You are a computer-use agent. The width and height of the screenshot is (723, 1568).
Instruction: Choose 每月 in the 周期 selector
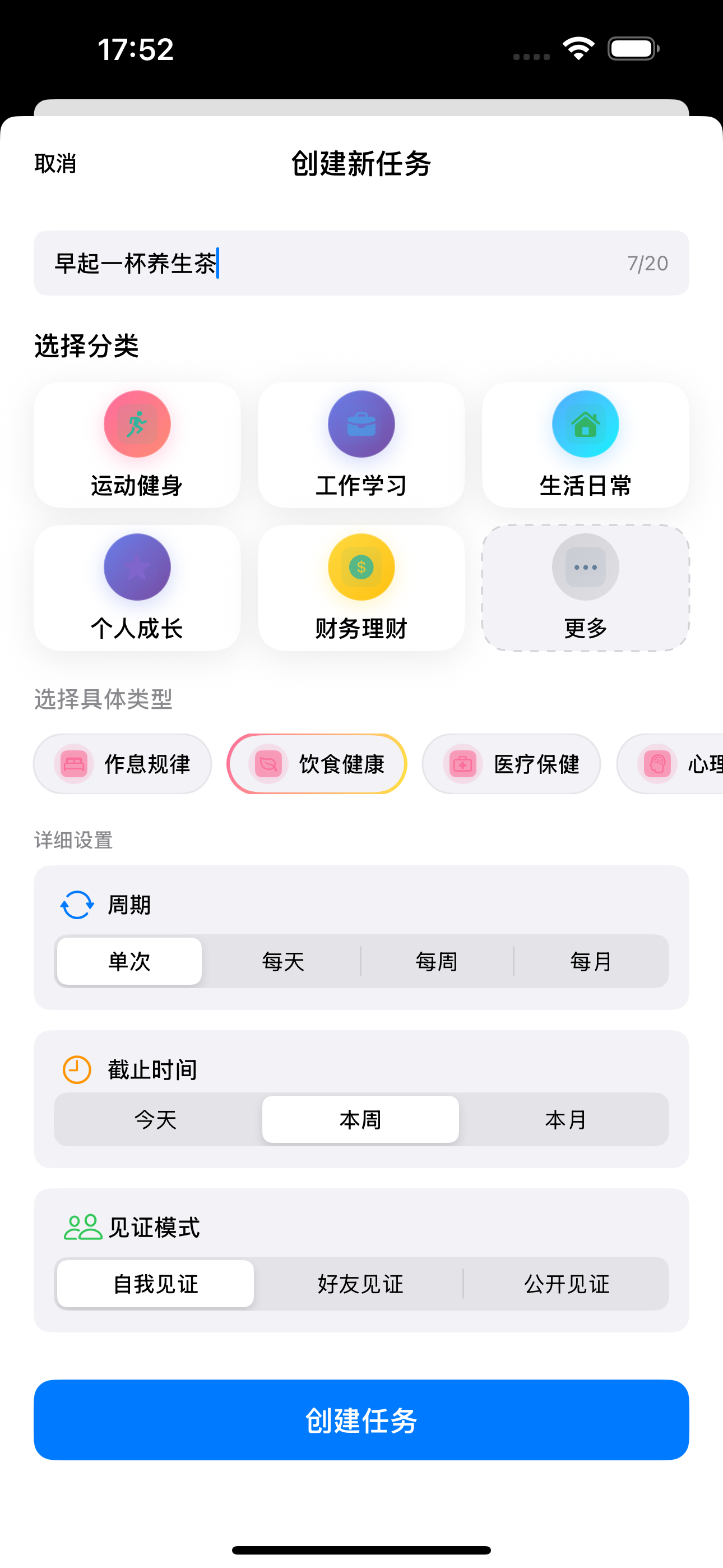click(591, 961)
